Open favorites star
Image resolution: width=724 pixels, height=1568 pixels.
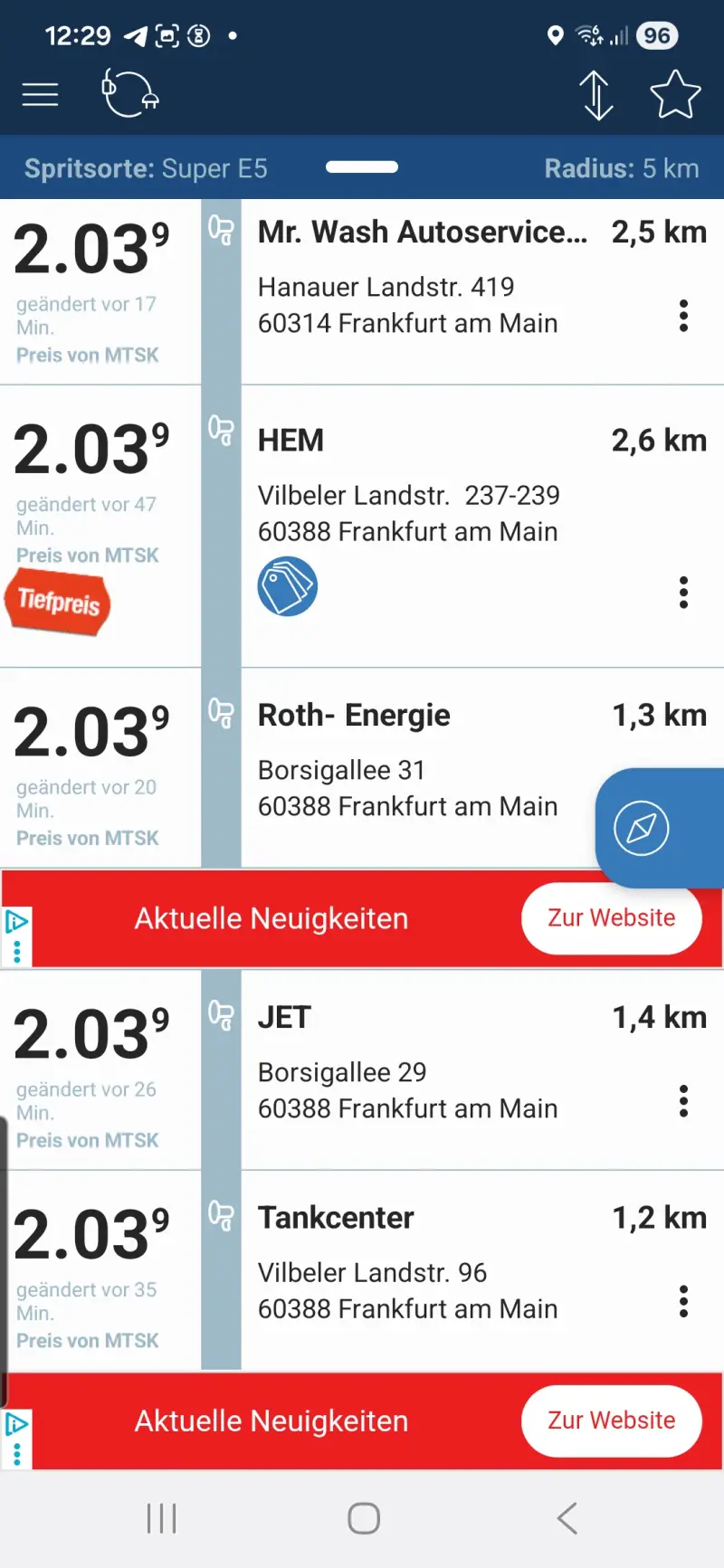(675, 95)
